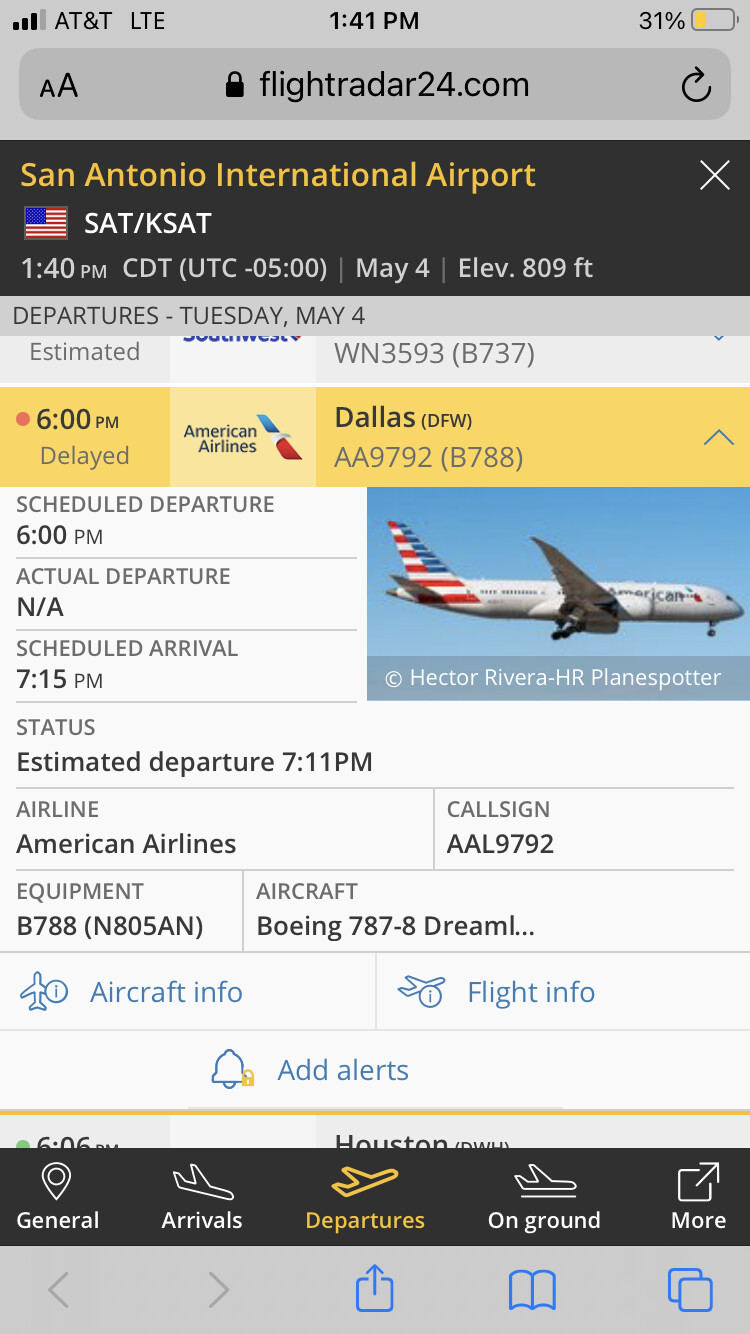750x1334 pixels.
Task: Reload the page in Safari
Action: (x=695, y=86)
